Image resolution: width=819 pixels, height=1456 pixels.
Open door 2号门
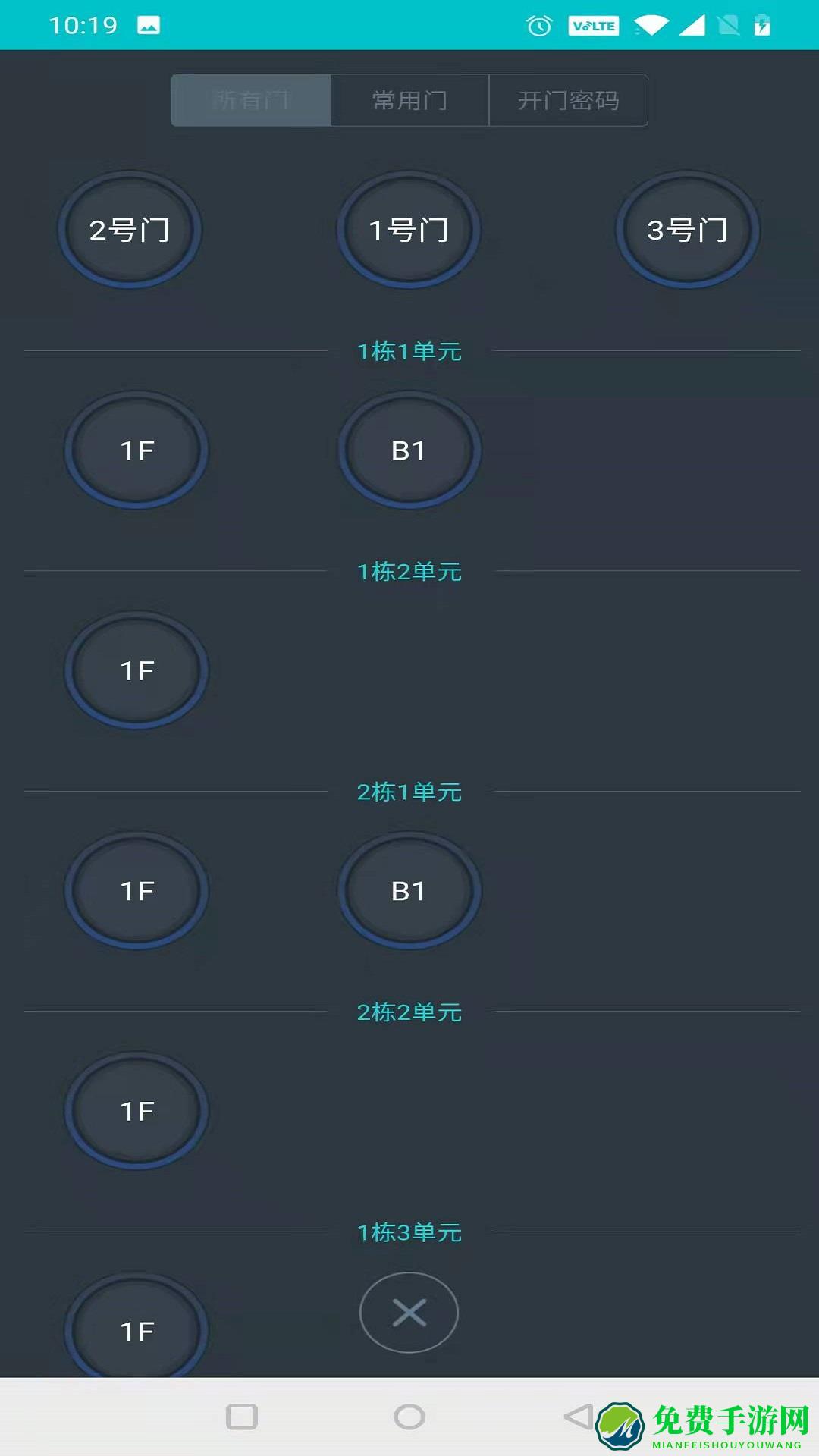(130, 230)
